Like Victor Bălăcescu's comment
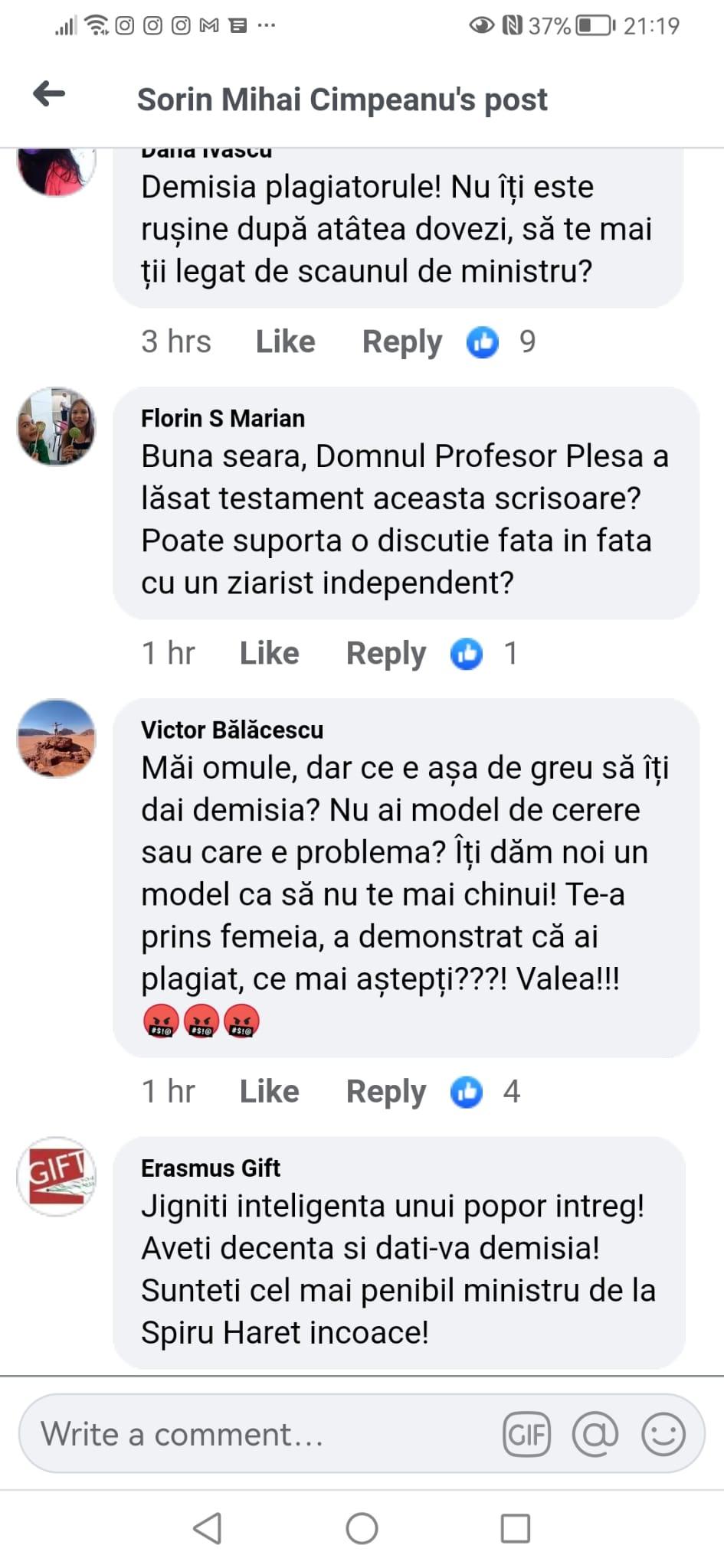Screen dimensions: 724x1568 (269, 1091)
